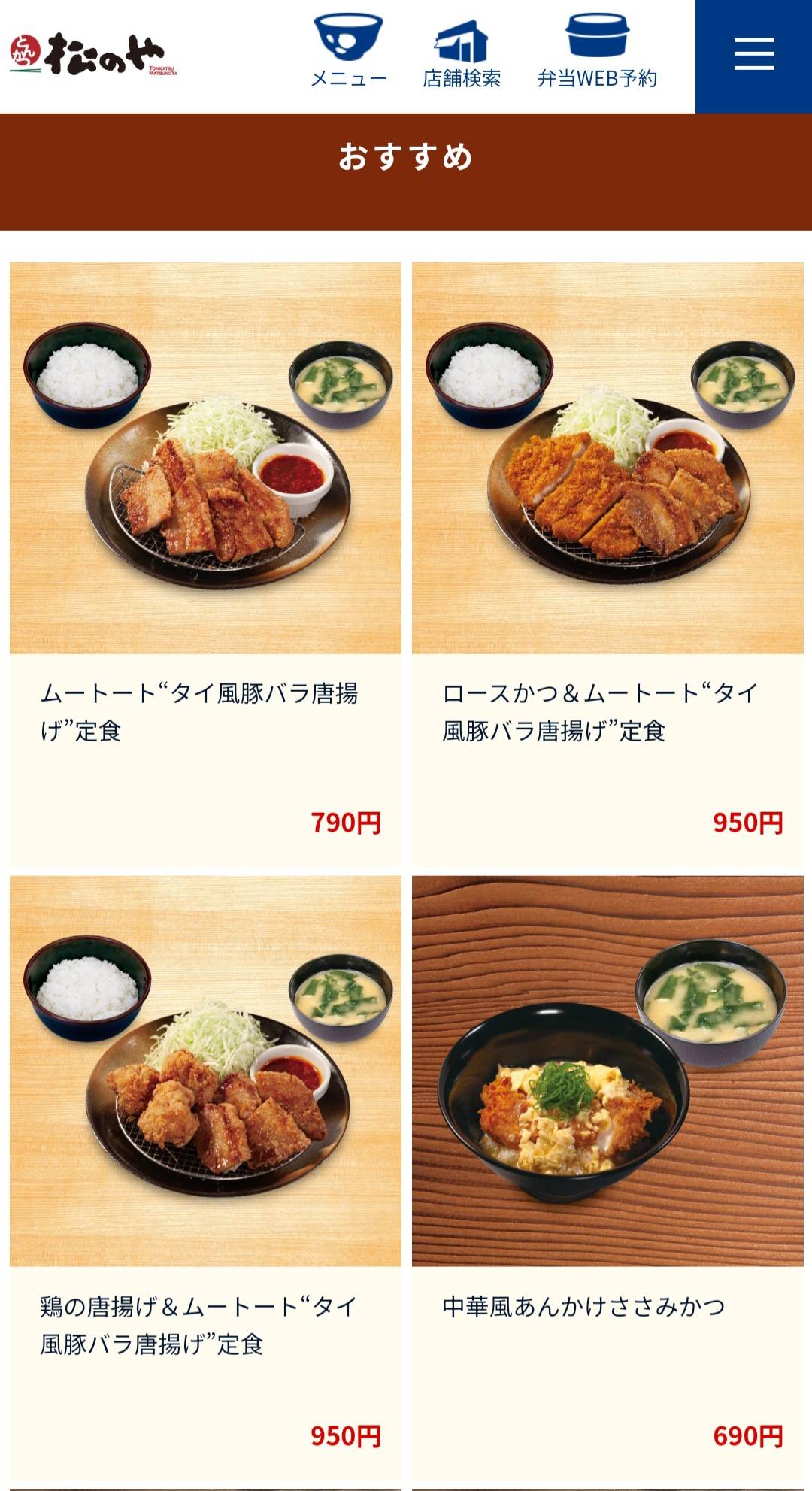Select 鶏の唐揚げ＆ムートート定食 card
This screenshot has height=1491, width=812.
pyautogui.click(x=205, y=1177)
